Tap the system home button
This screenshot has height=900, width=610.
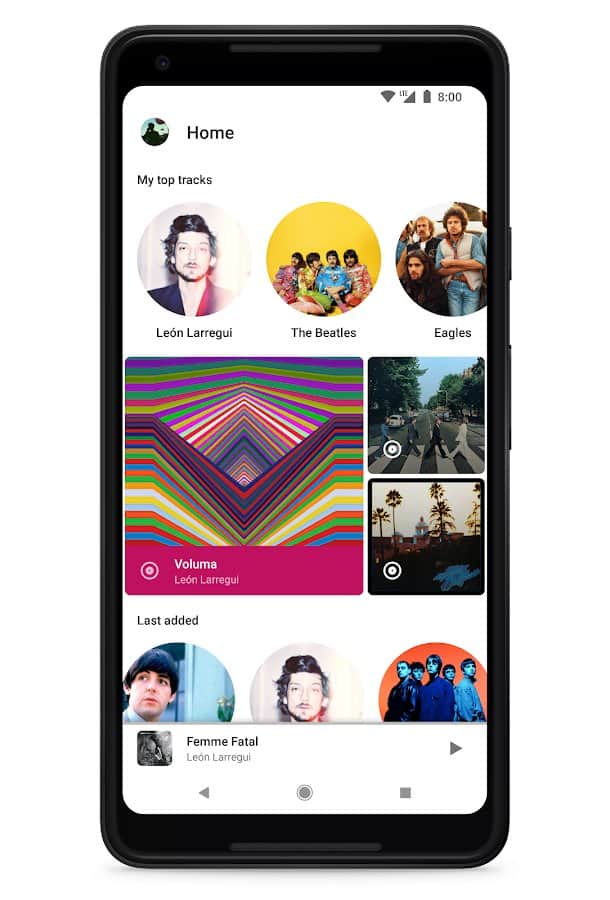click(305, 793)
